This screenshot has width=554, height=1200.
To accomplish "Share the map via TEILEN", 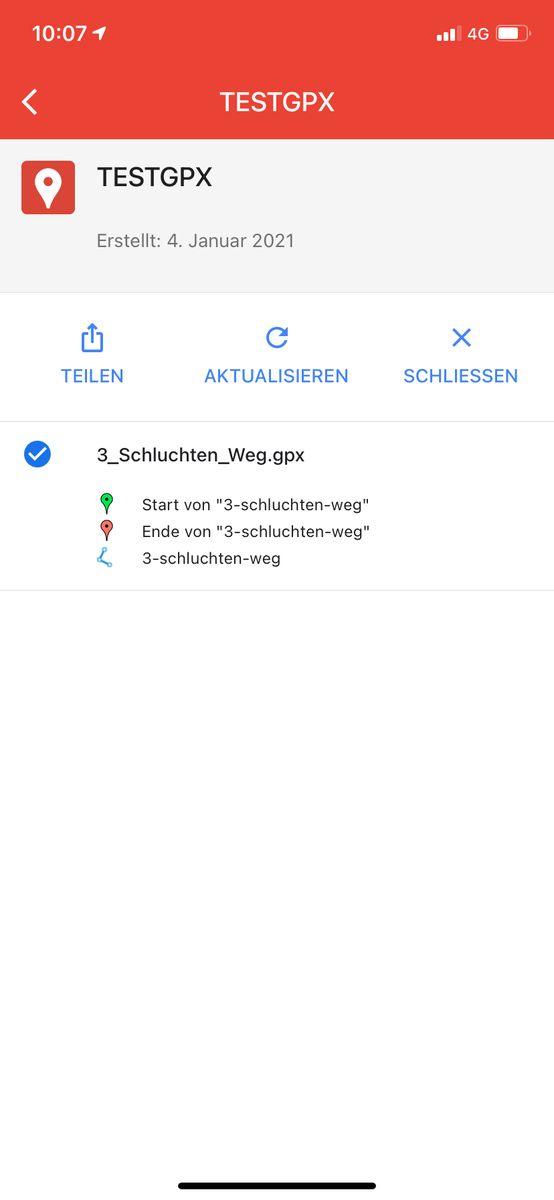I will [x=92, y=355].
